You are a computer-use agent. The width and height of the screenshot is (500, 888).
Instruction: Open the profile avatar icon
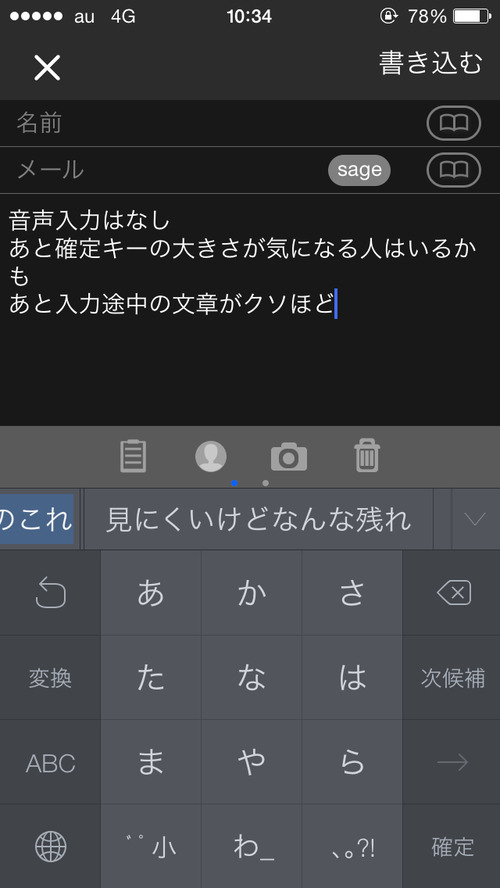coord(211,456)
